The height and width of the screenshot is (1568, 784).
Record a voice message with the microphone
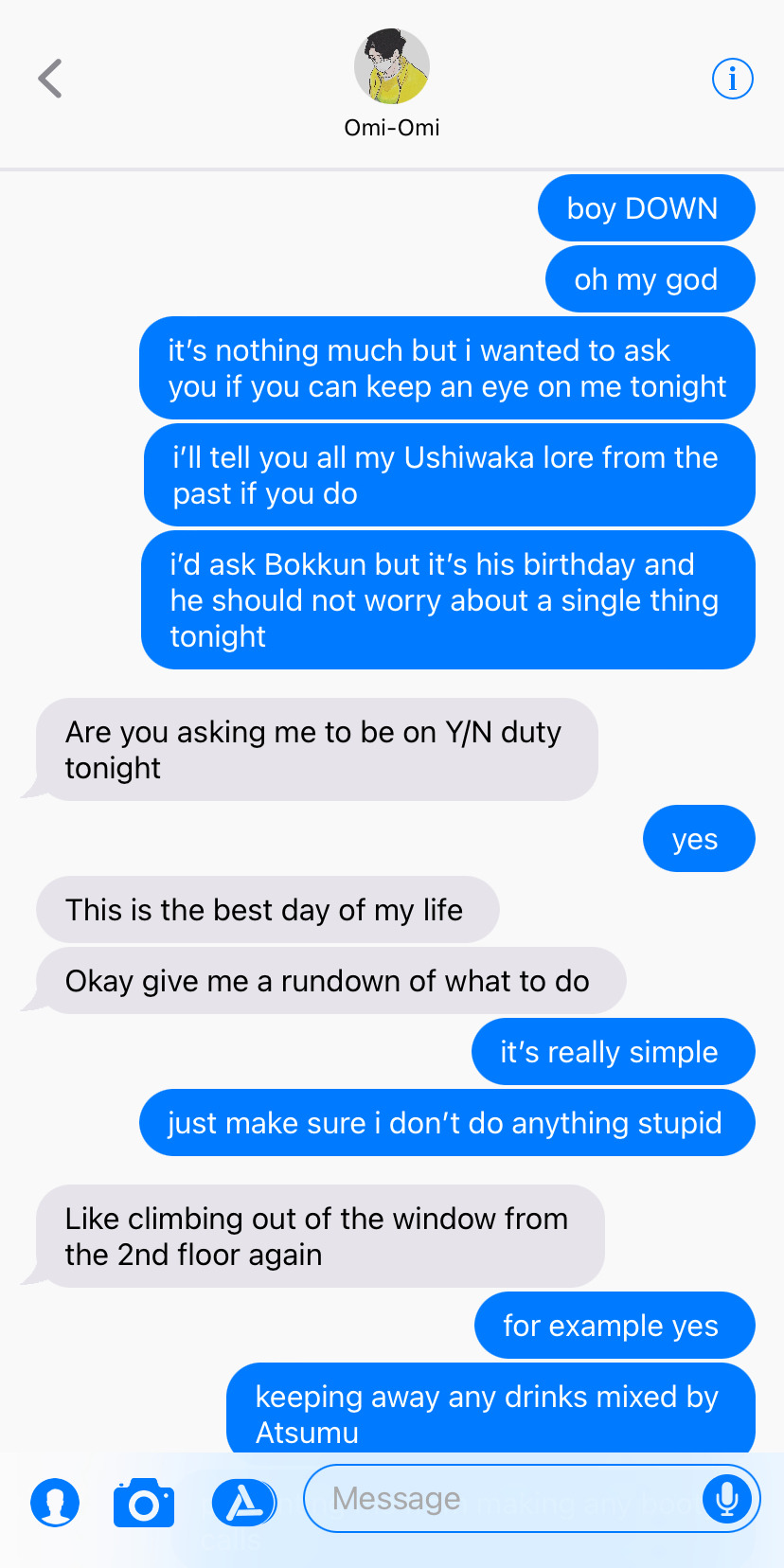tap(727, 1499)
